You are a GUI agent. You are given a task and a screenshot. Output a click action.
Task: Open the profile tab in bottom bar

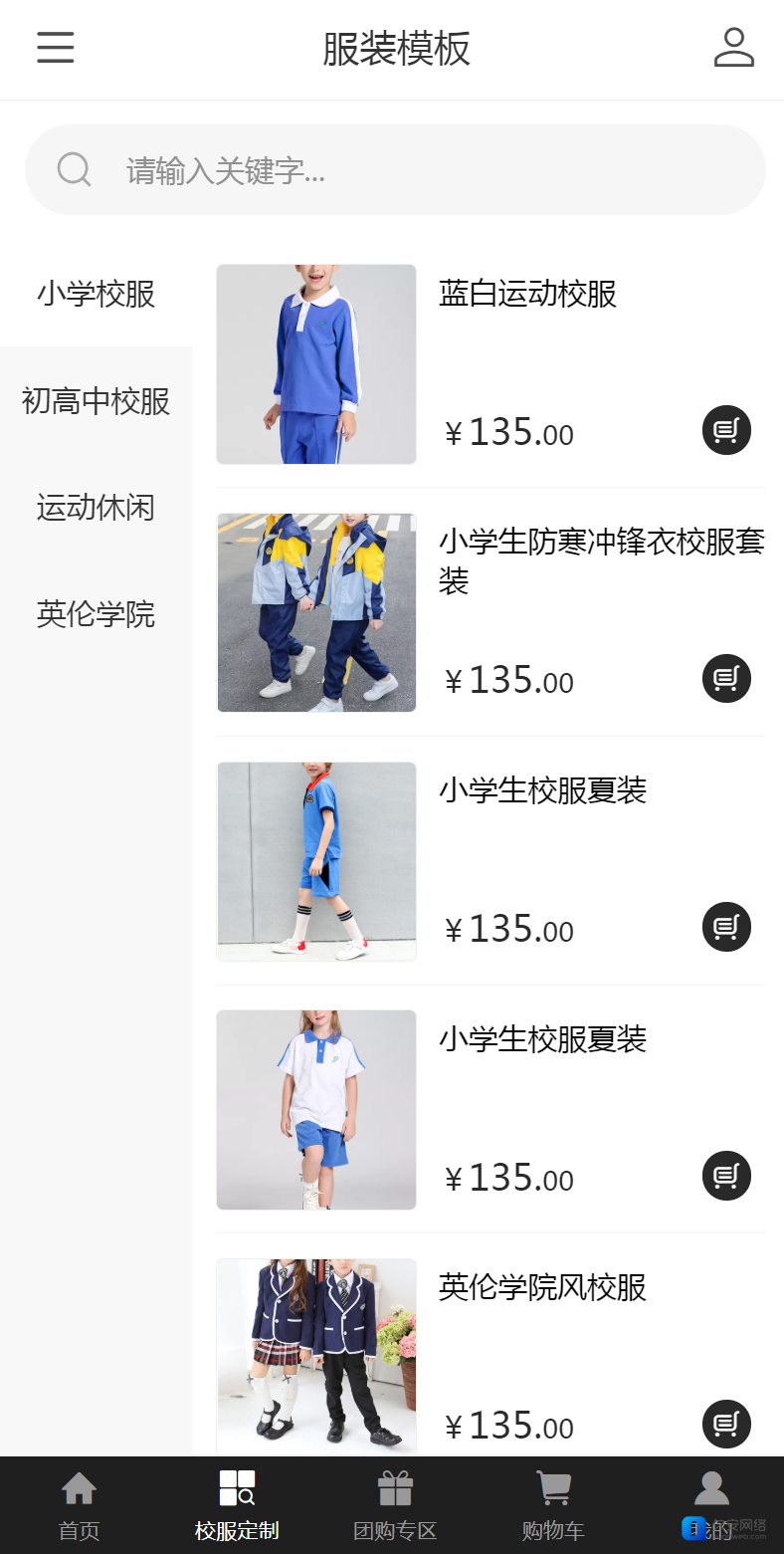click(710, 1505)
